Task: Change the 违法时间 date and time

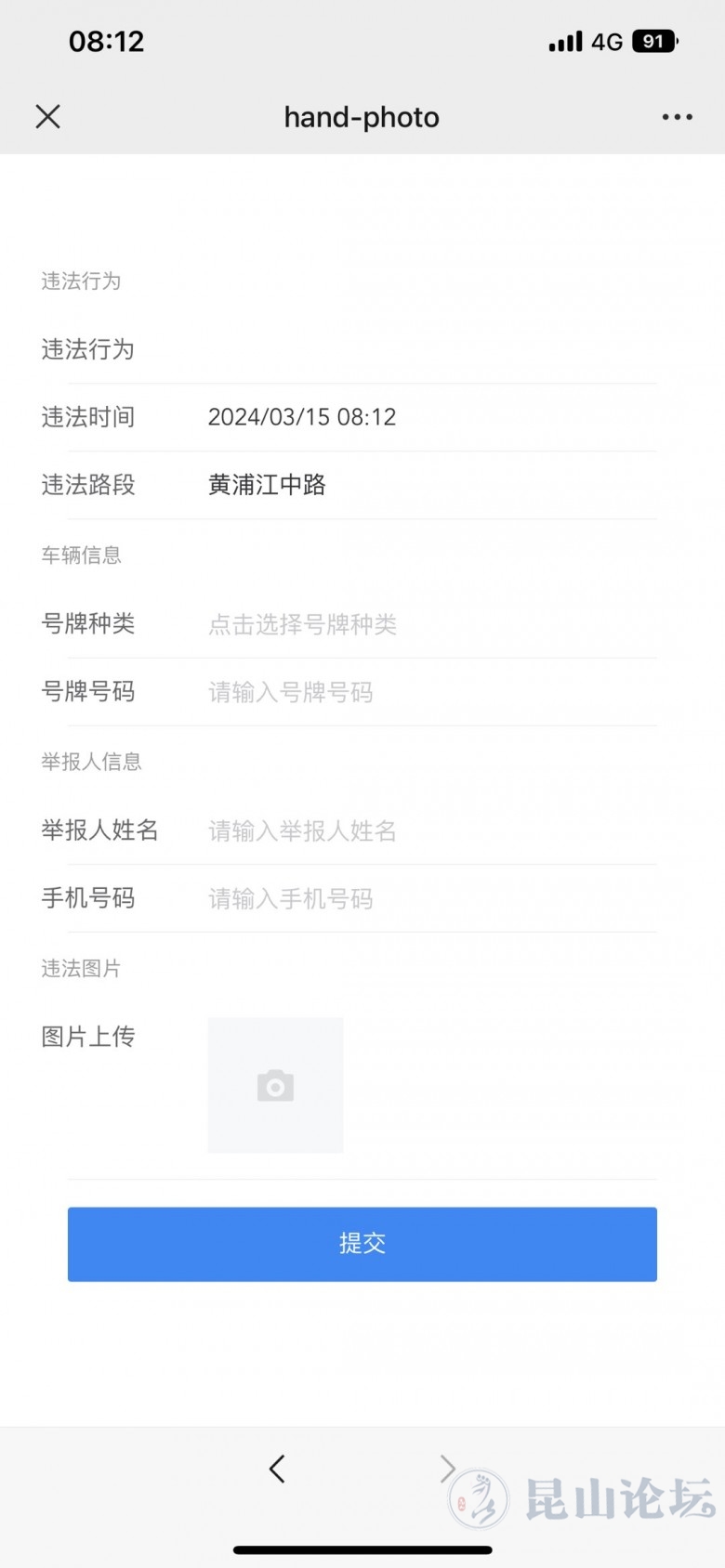Action: coord(302,417)
